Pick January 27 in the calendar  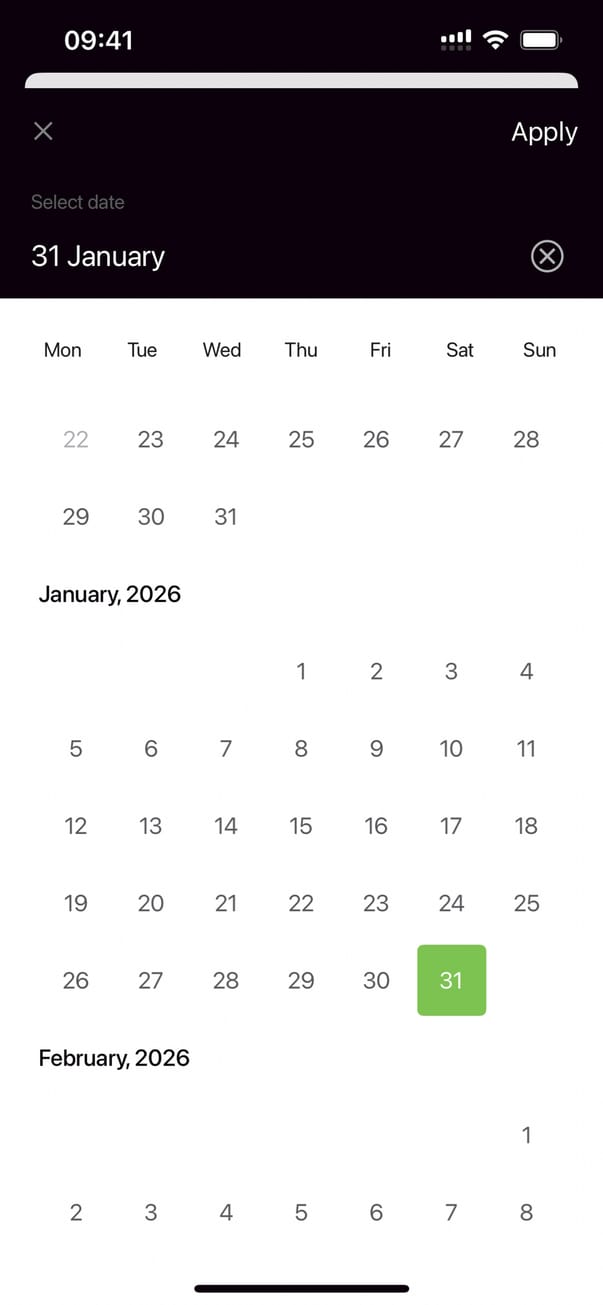tap(151, 981)
